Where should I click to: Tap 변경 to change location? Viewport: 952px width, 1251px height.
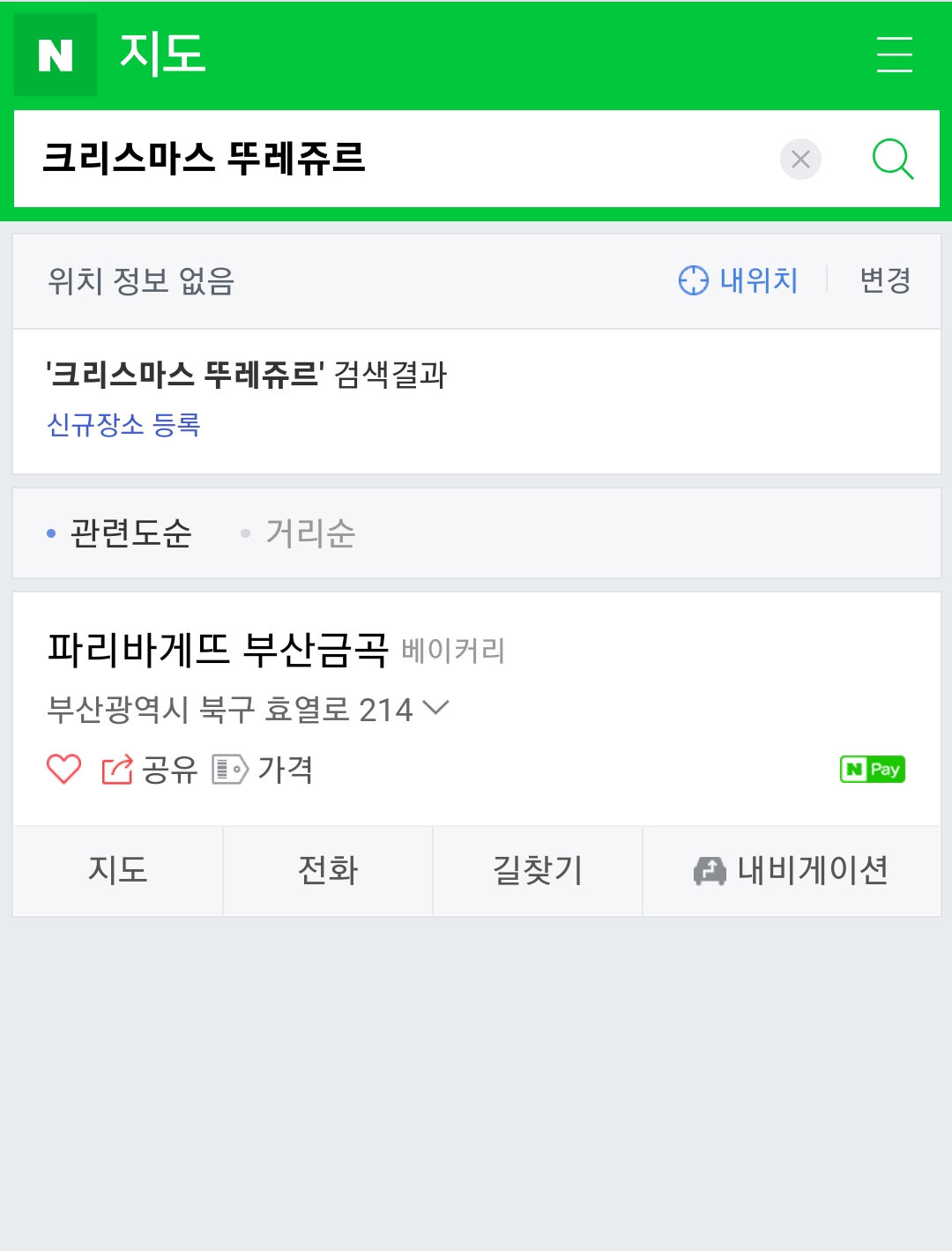[x=885, y=280]
